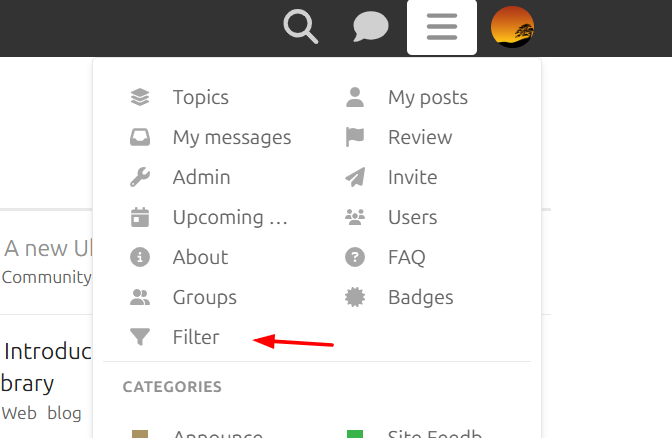Close the hamburger menu
672x438 pixels.
click(441, 27)
